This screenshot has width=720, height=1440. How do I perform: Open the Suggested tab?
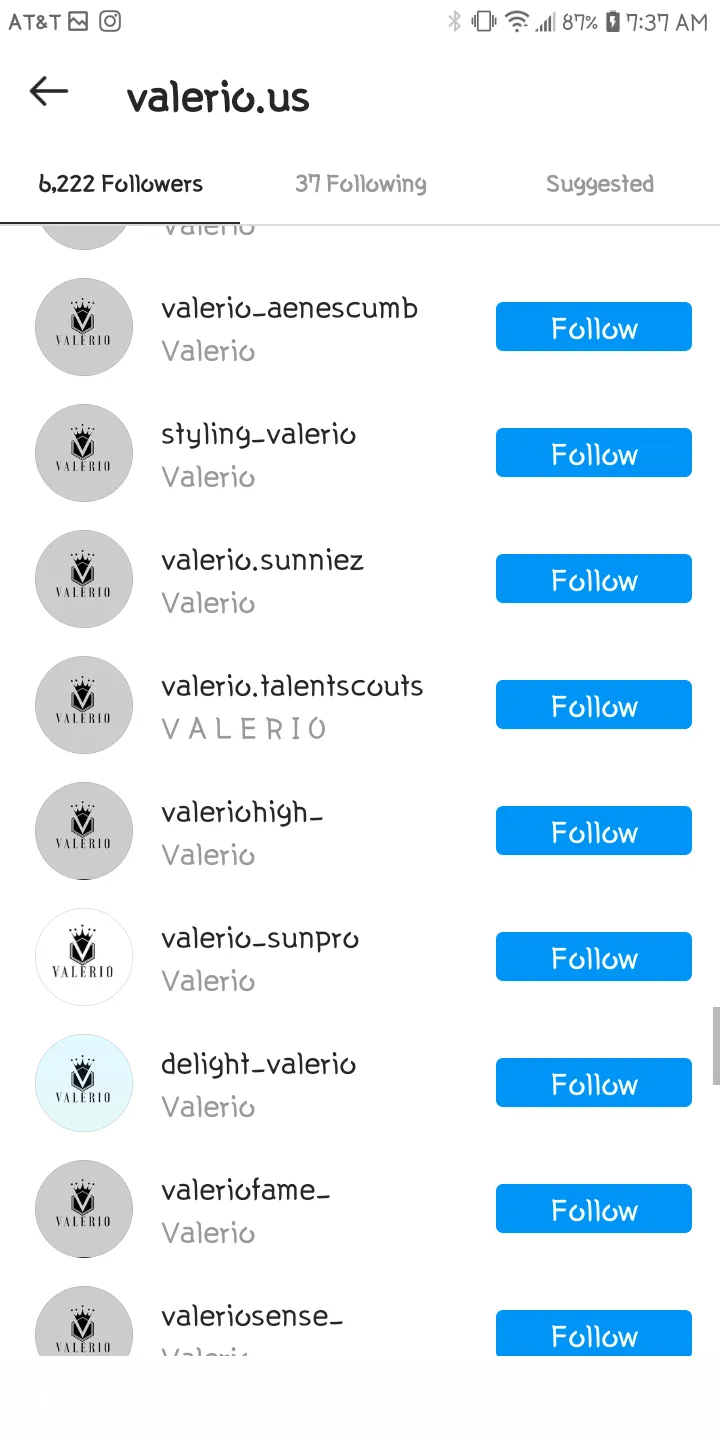point(600,184)
